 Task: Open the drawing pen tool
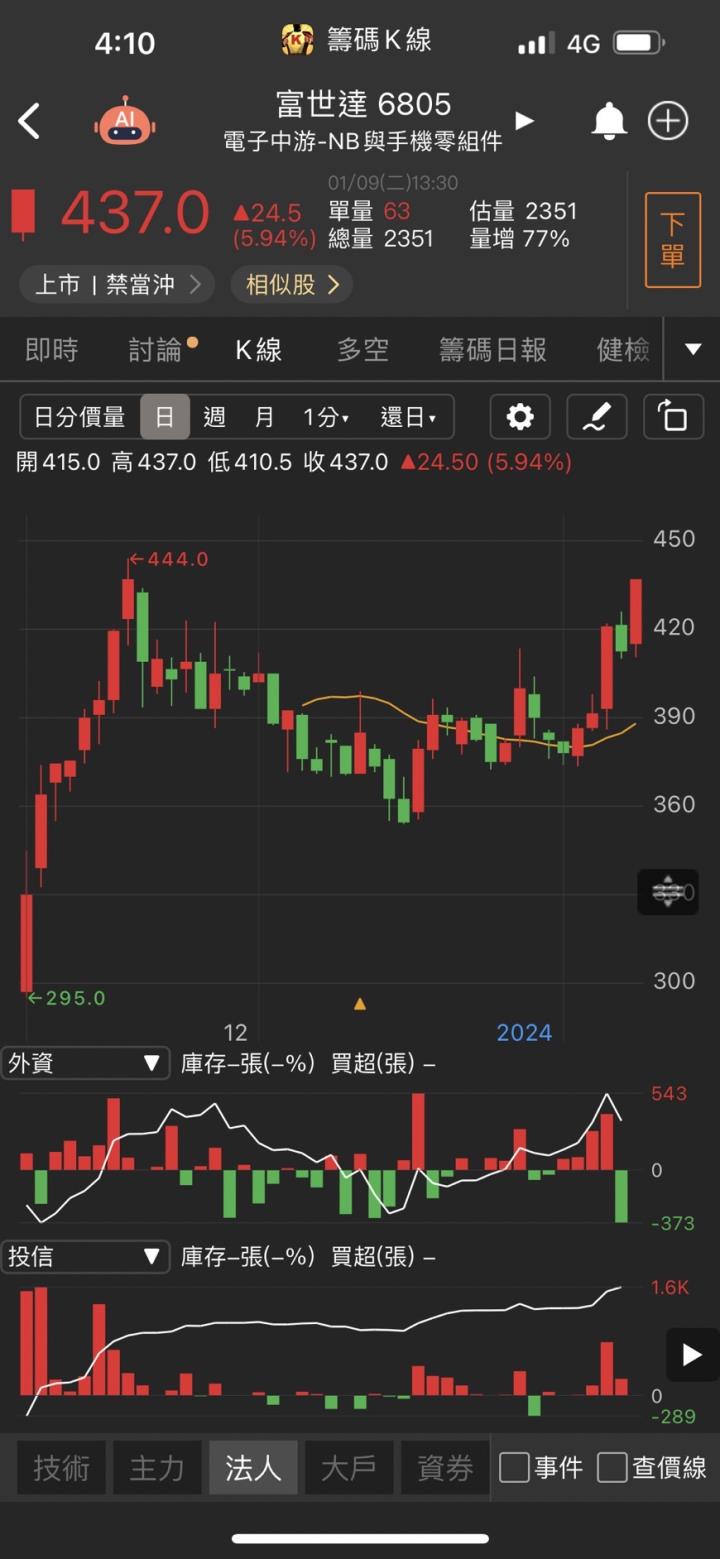596,417
